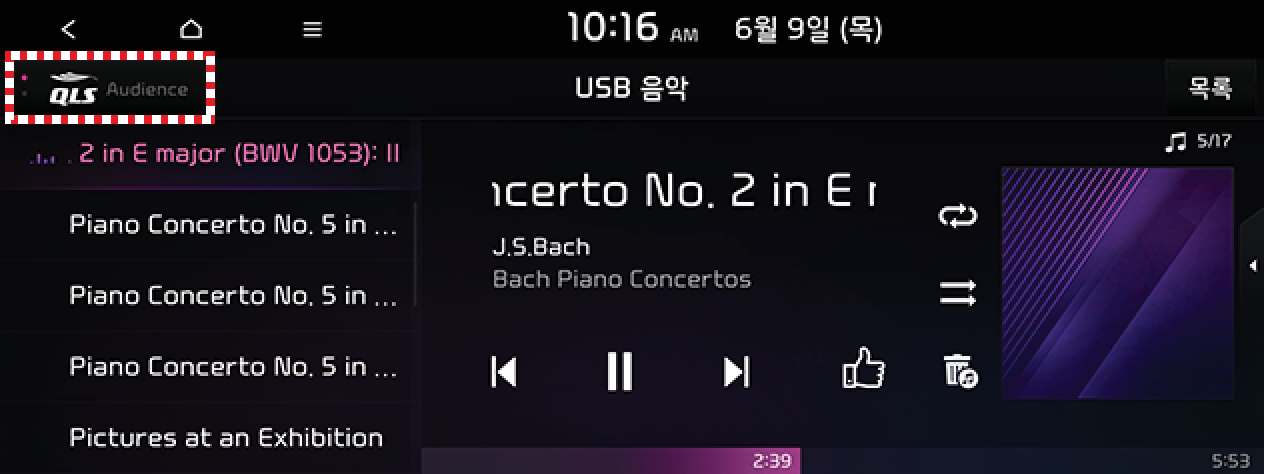Screen dimensions: 1264x474
Task: Delete the current song with trash icon
Action: coord(959,371)
